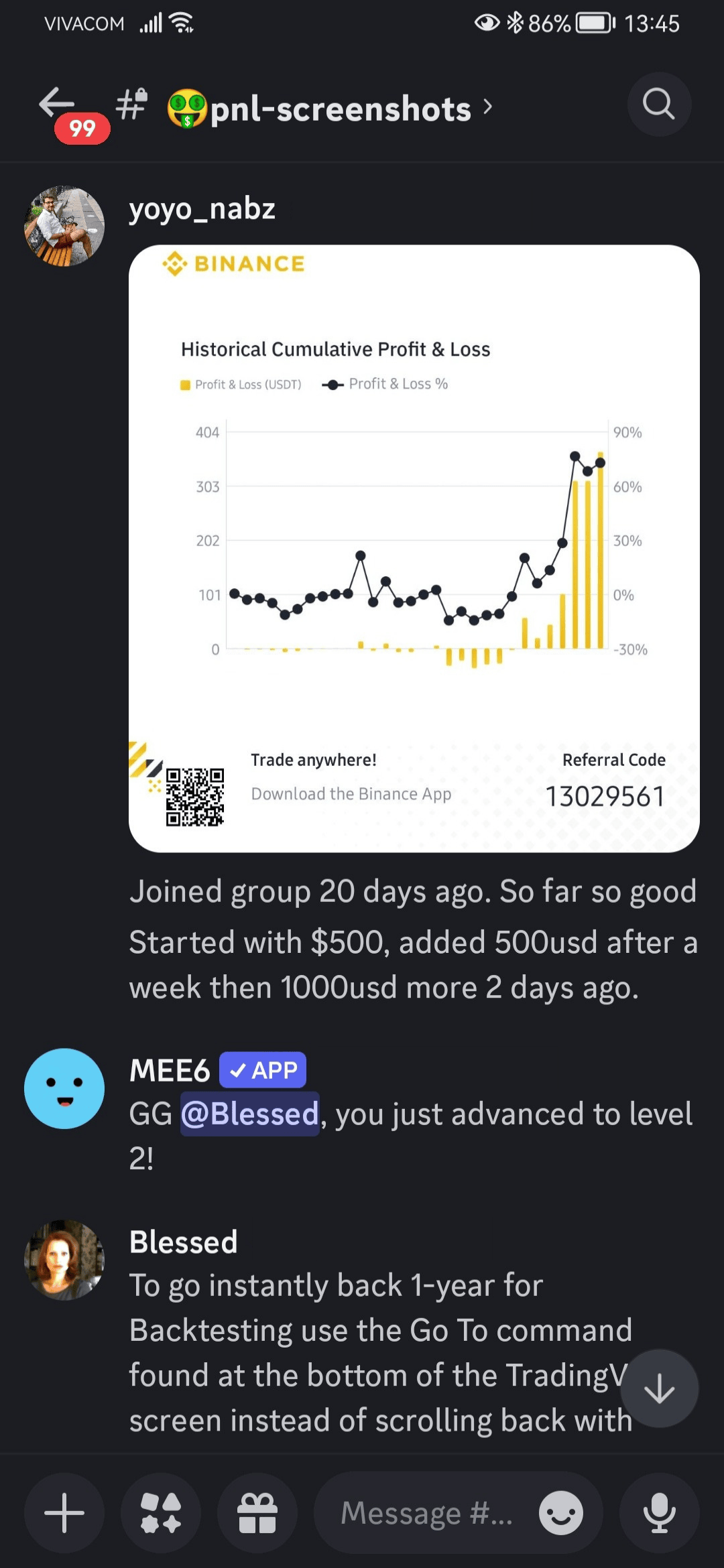Record a voice message
The width and height of the screenshot is (724, 1568).
(x=659, y=1512)
